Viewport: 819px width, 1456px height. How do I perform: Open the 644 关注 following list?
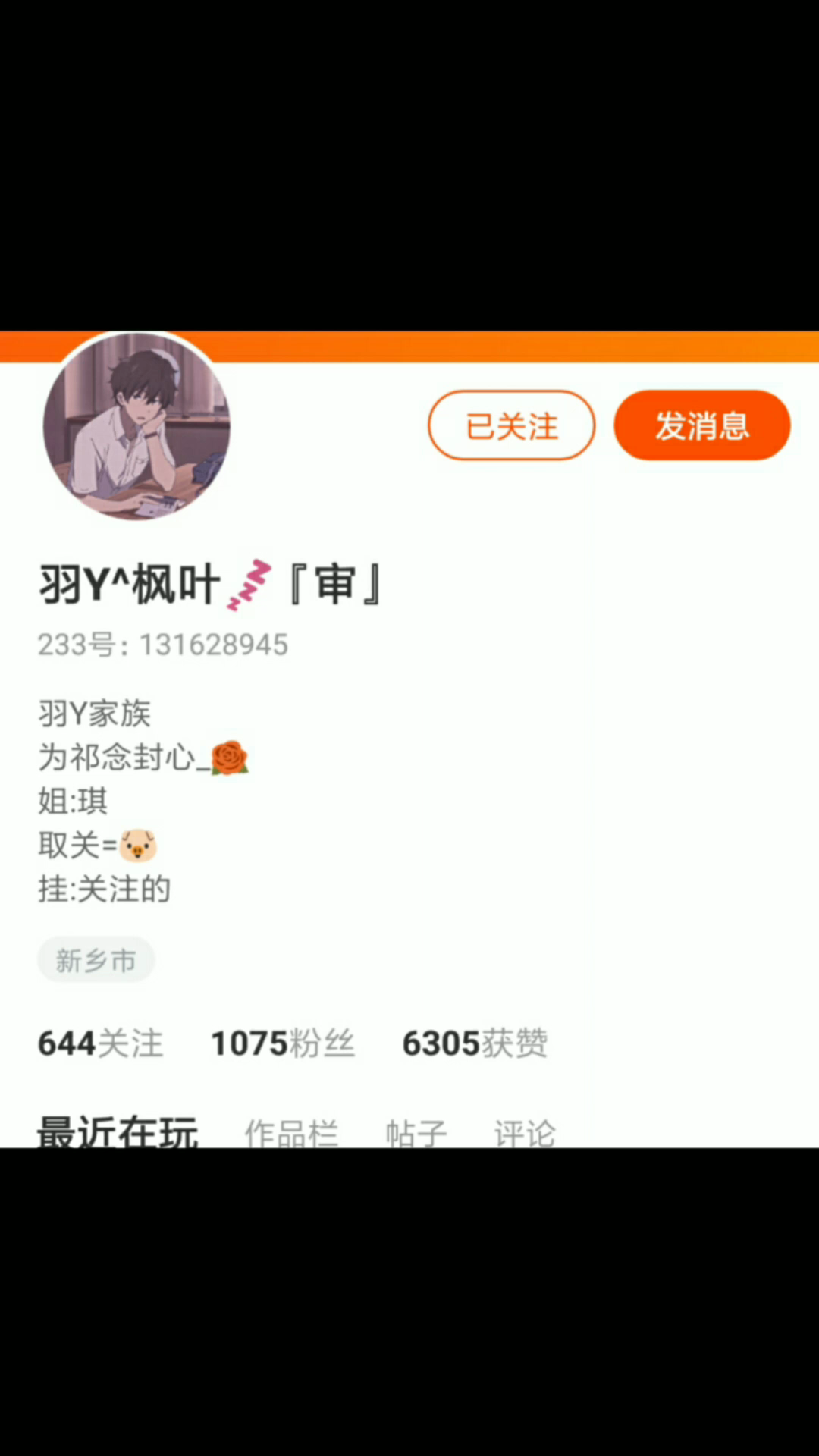[101, 1043]
